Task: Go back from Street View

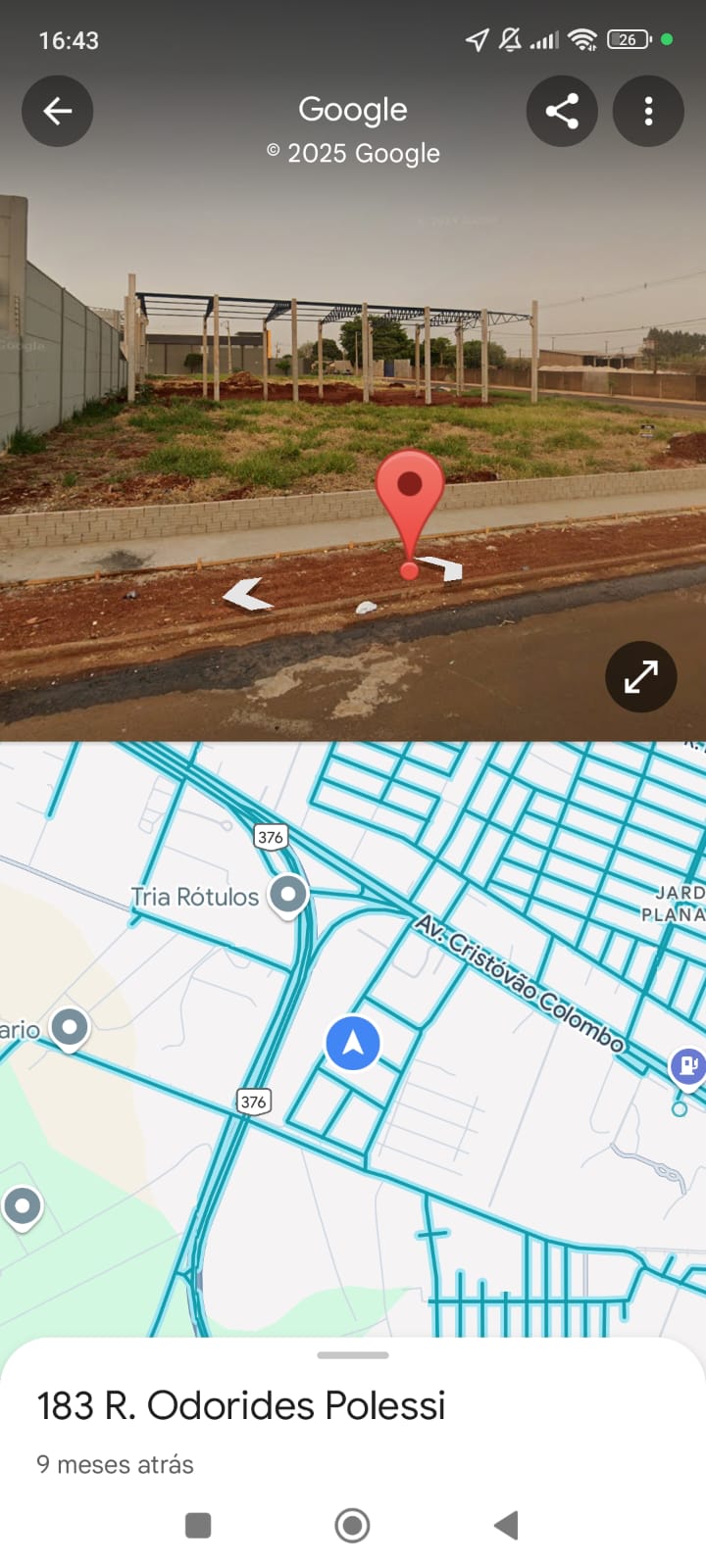Action: pos(58,111)
